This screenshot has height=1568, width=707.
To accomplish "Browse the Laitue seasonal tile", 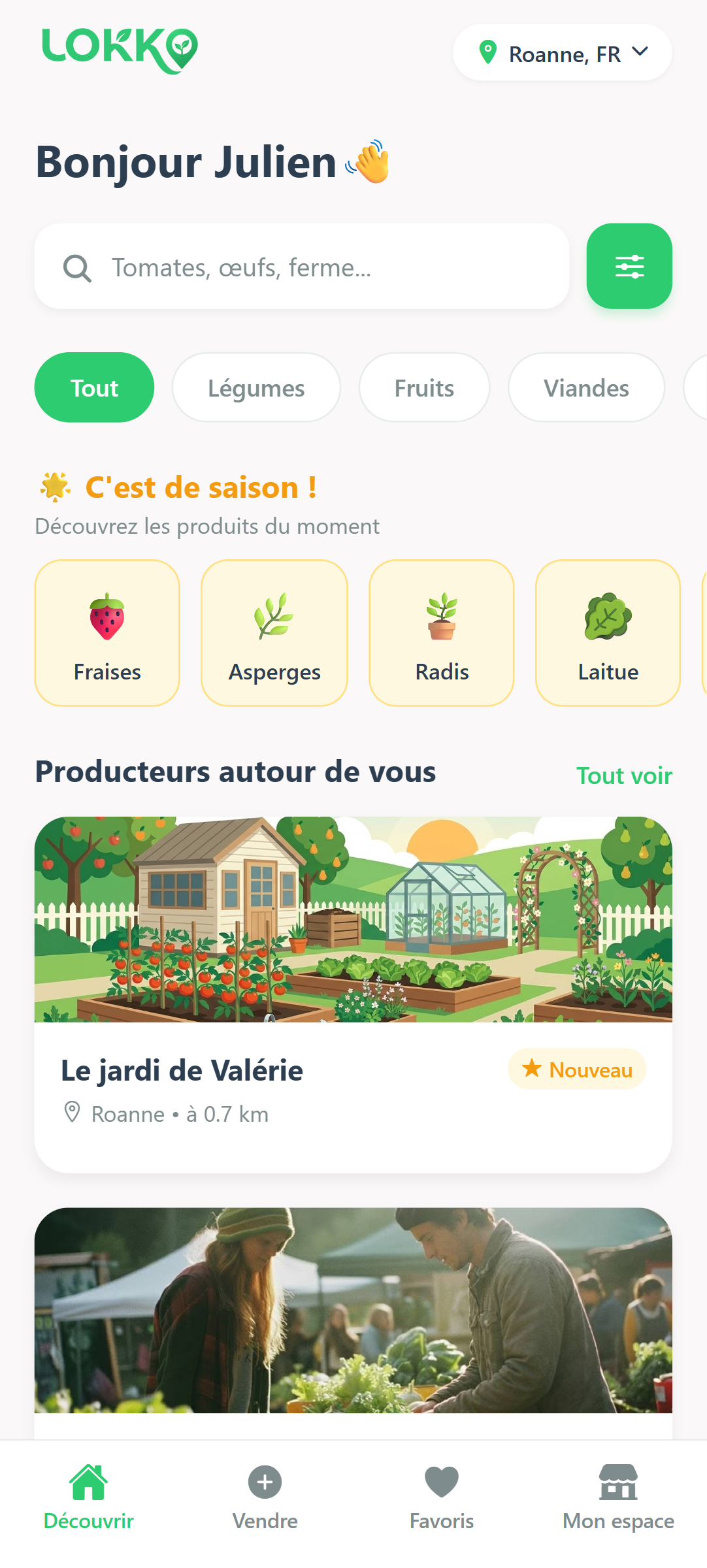I will (608, 632).
